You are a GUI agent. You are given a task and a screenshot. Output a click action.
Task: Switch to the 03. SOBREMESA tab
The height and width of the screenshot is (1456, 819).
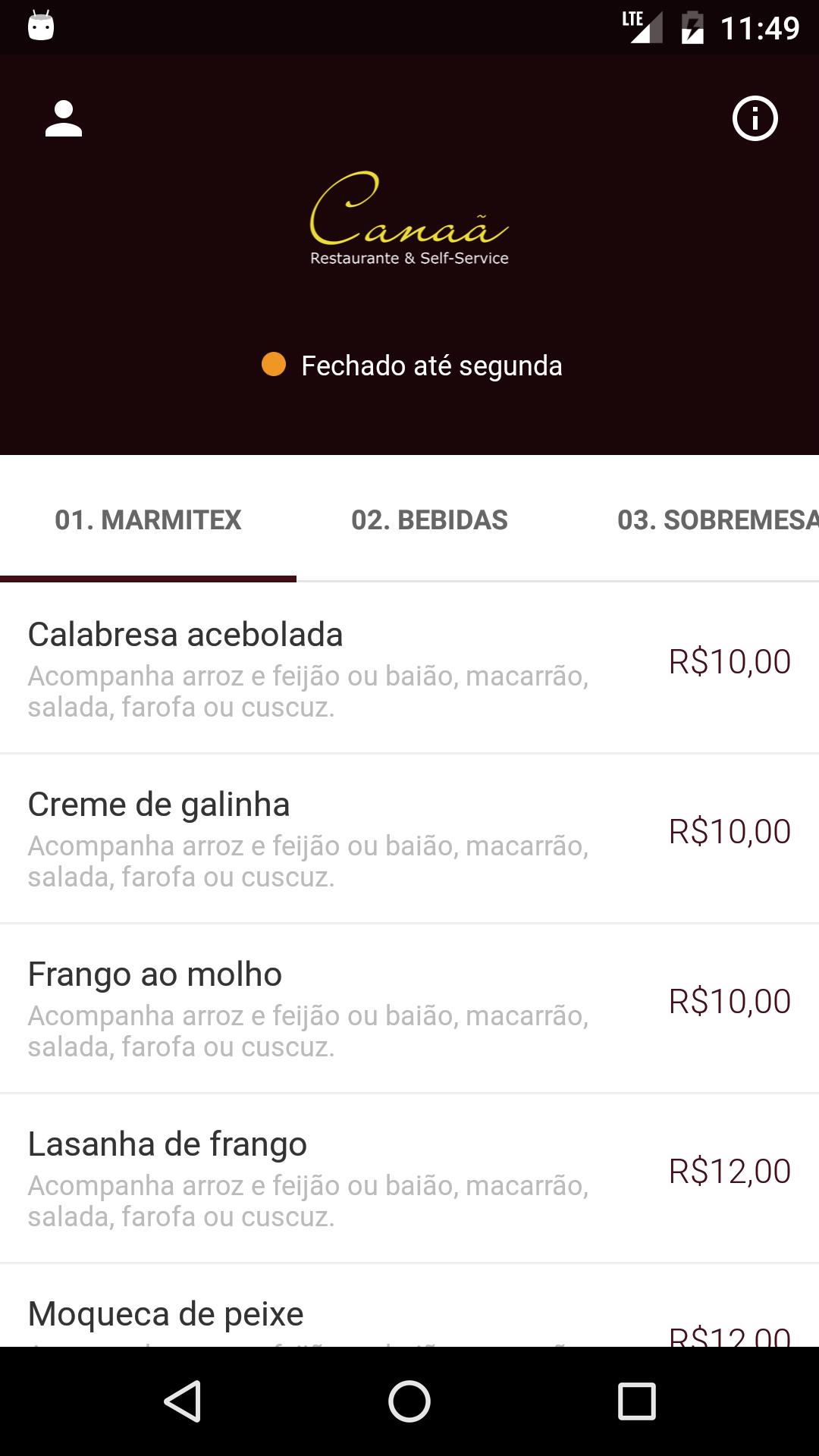(x=717, y=520)
